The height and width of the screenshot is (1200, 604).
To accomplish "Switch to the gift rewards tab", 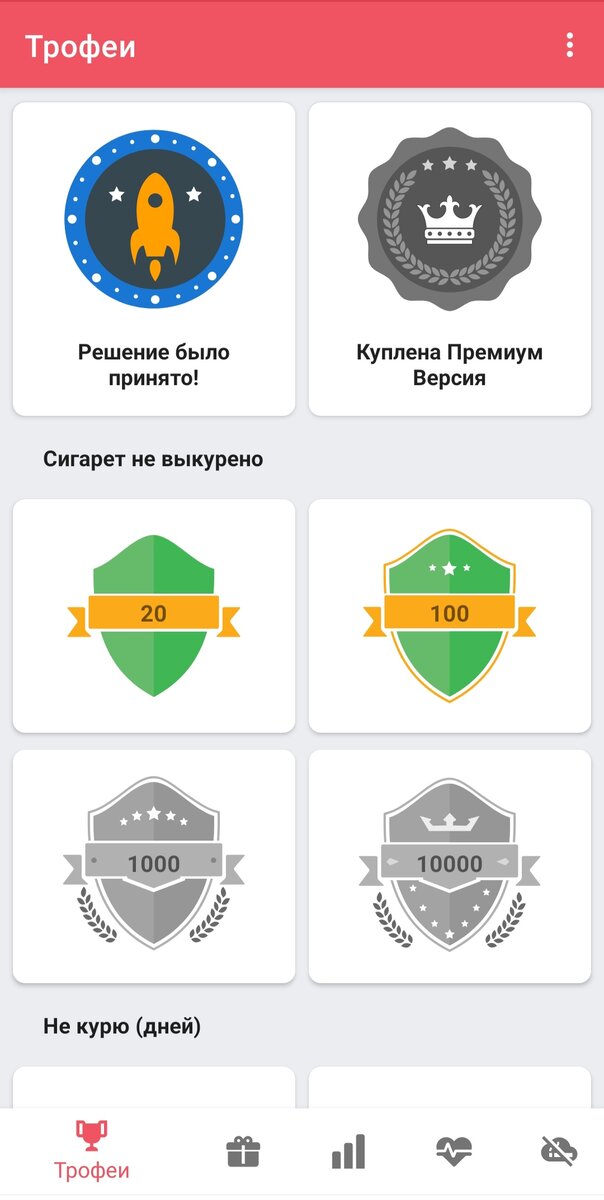I will pyautogui.click(x=243, y=1152).
